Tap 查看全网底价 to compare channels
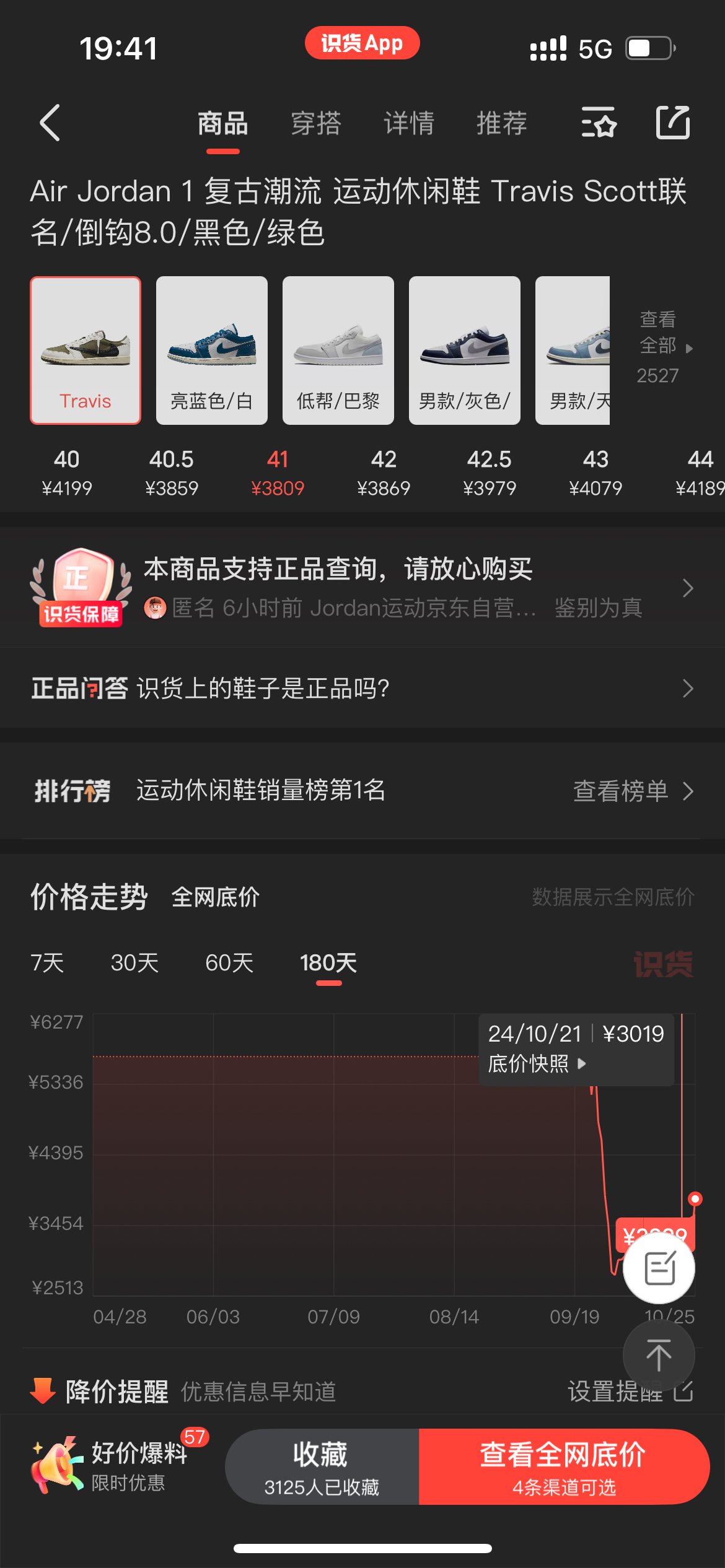The height and width of the screenshot is (1568, 725). (564, 1466)
